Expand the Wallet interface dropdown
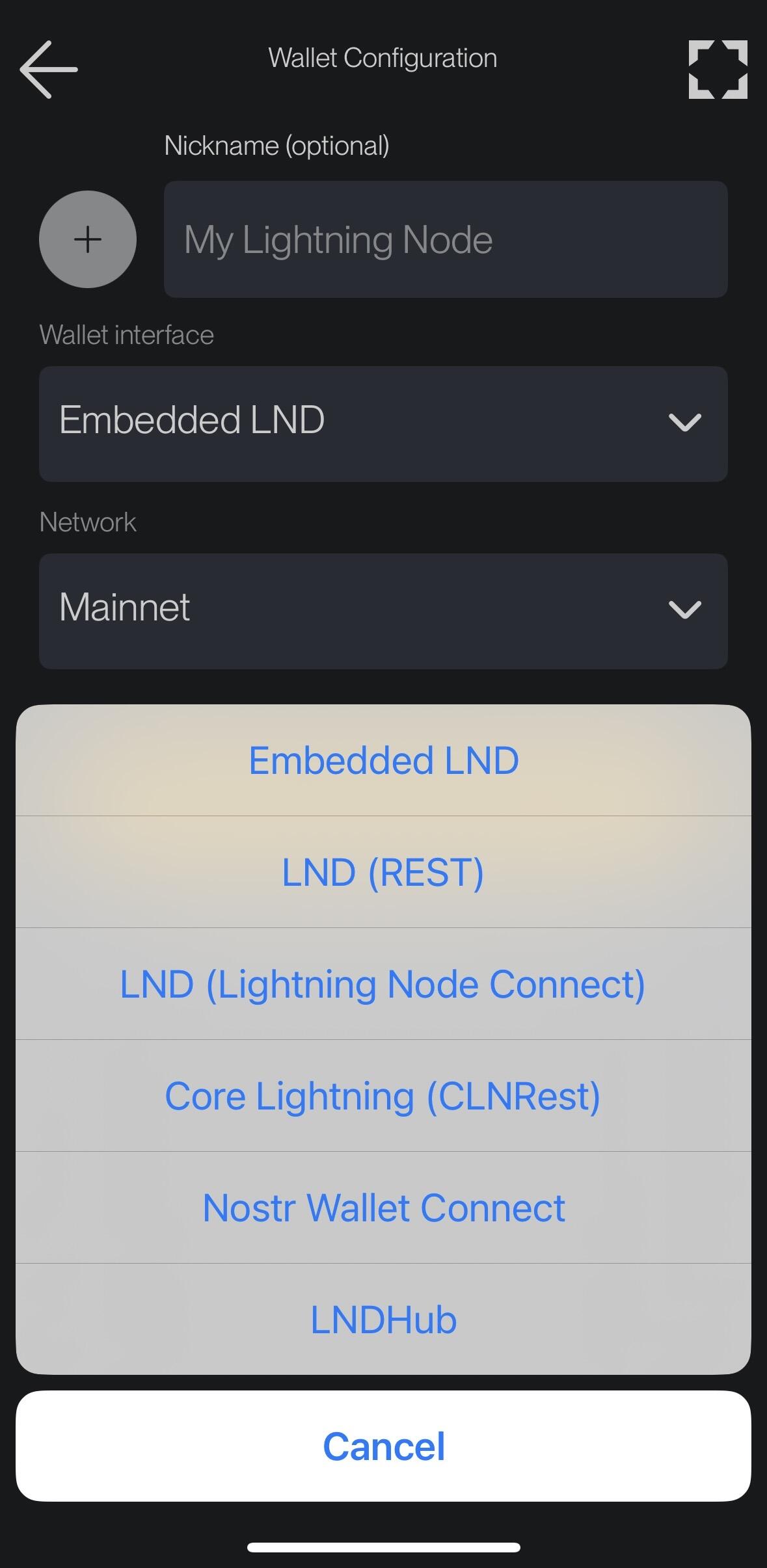Screen dimensions: 767x1568 coord(383,424)
